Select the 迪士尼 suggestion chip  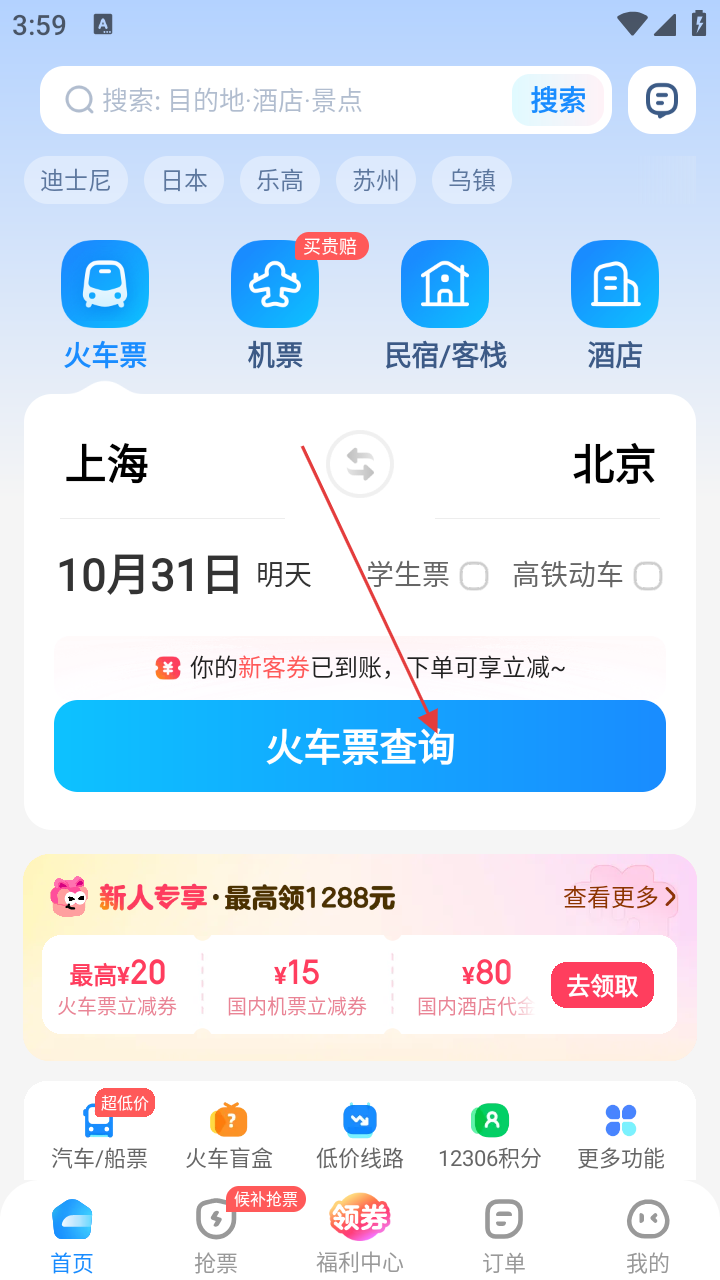click(76, 180)
